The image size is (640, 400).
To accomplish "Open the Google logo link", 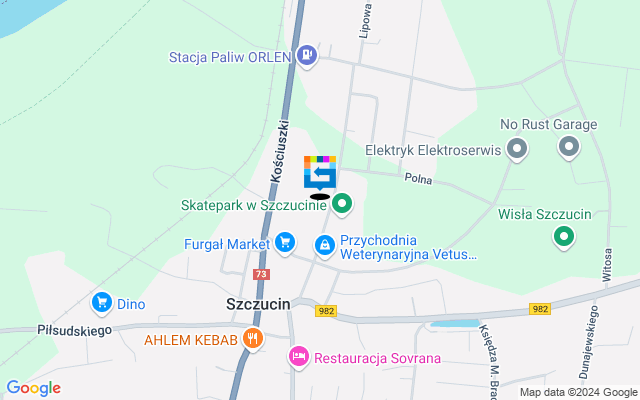I will (33, 388).
